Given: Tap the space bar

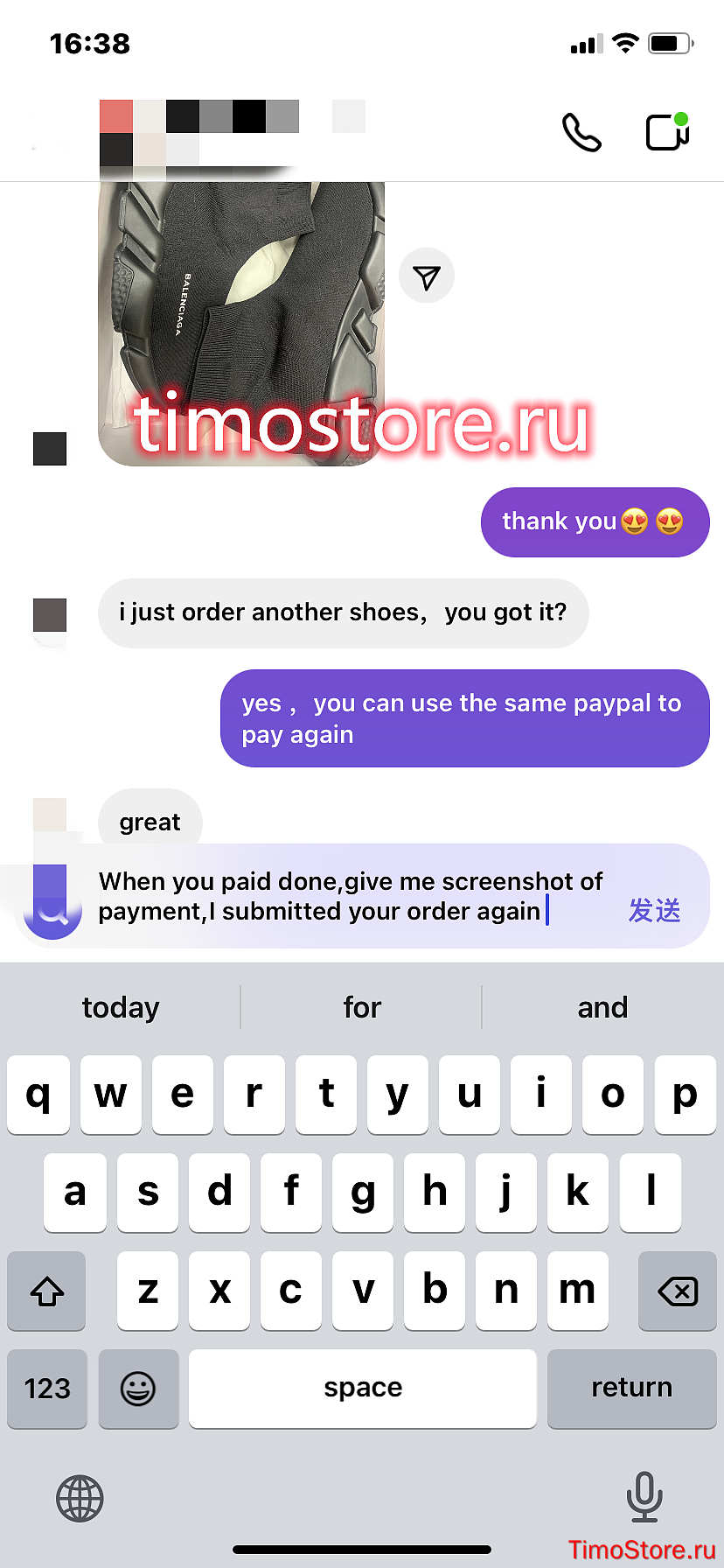Looking at the screenshot, I should tap(363, 1389).
